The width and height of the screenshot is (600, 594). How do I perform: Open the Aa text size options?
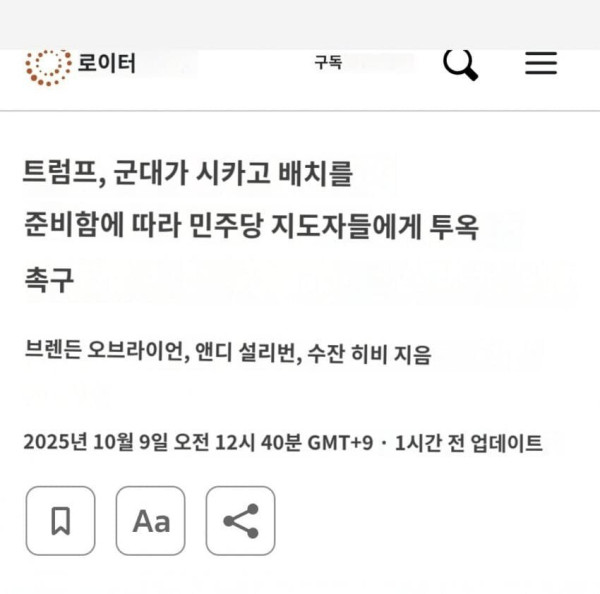(x=151, y=520)
